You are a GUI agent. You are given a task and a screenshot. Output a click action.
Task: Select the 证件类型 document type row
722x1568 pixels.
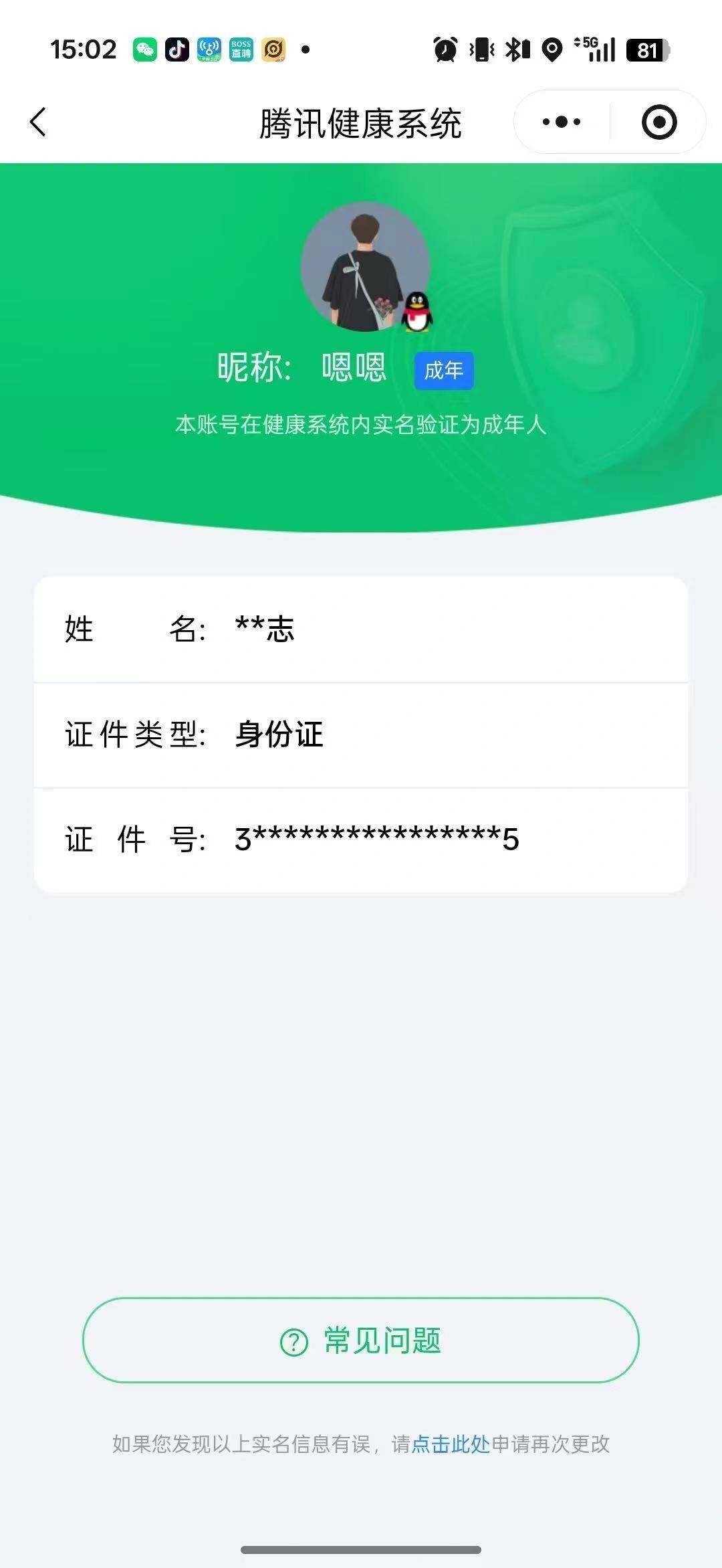361,734
